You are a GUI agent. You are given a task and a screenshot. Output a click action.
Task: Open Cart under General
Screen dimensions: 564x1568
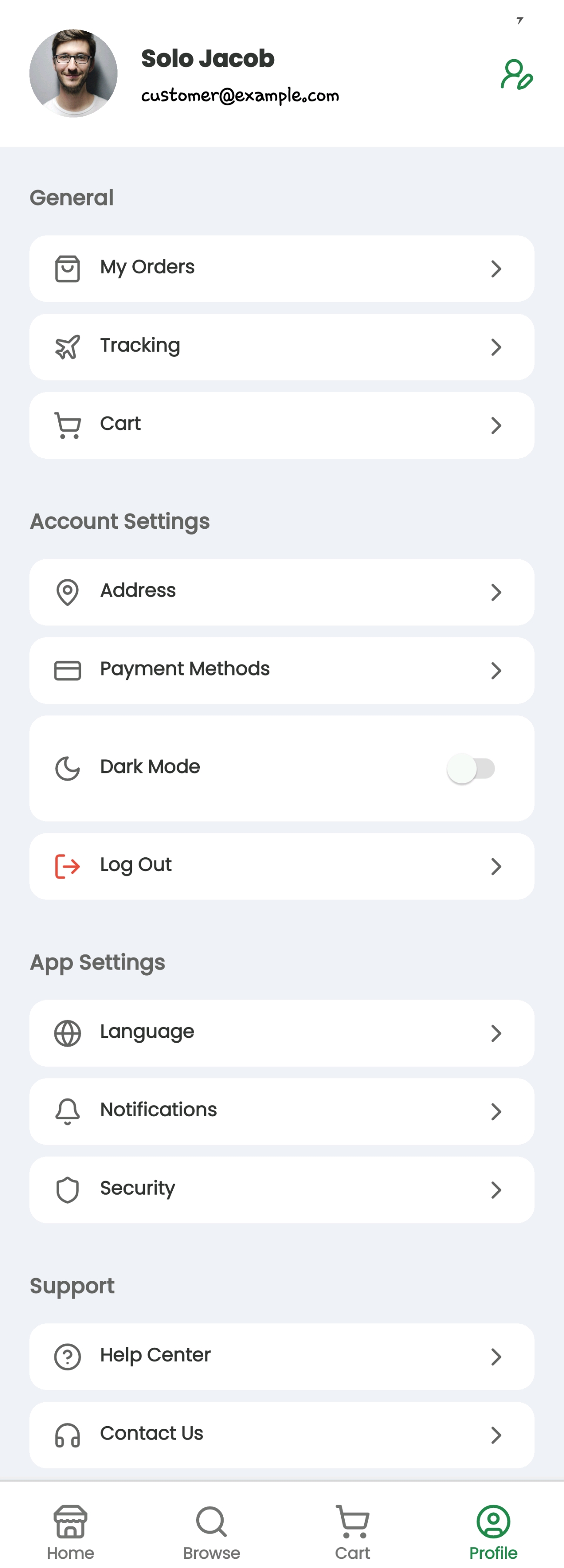click(282, 426)
